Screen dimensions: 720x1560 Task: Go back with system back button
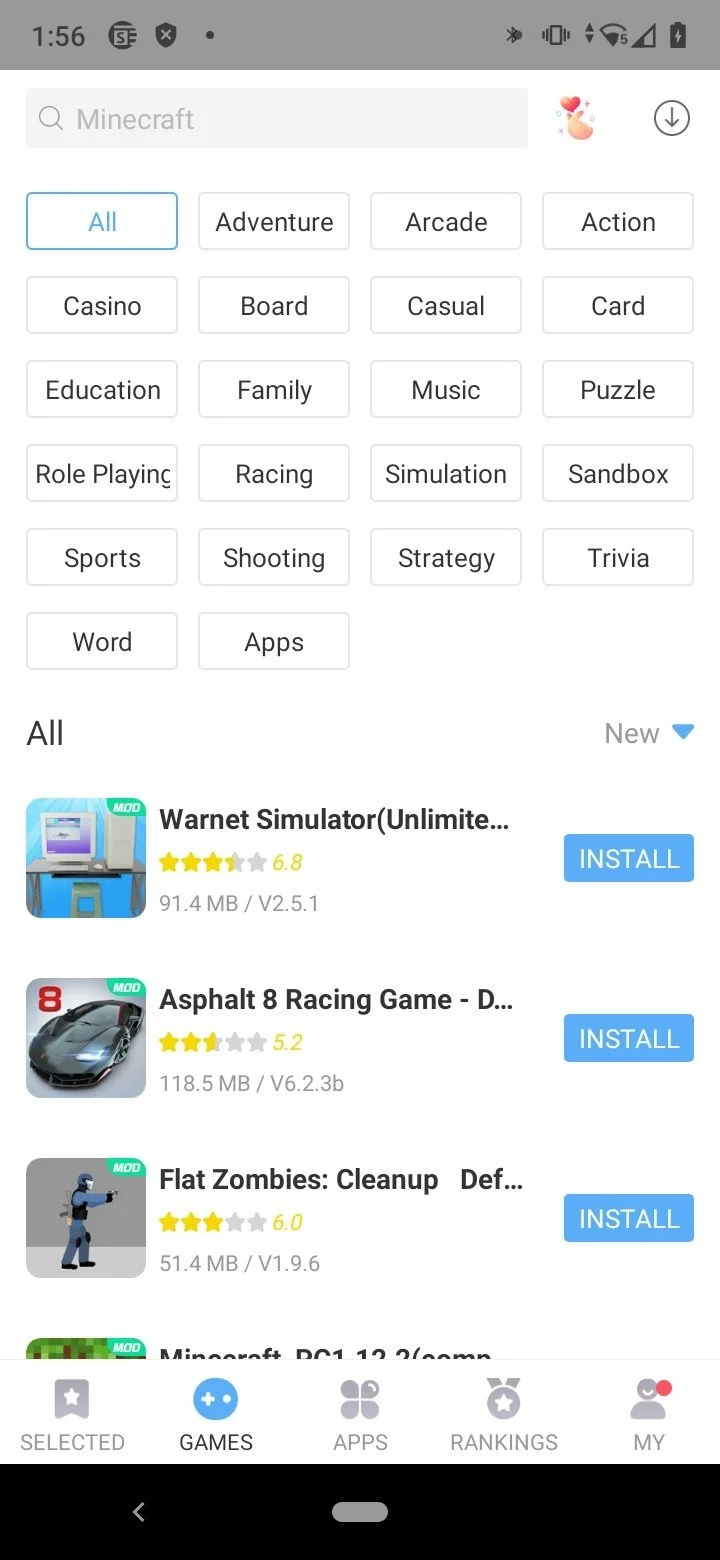(139, 1512)
